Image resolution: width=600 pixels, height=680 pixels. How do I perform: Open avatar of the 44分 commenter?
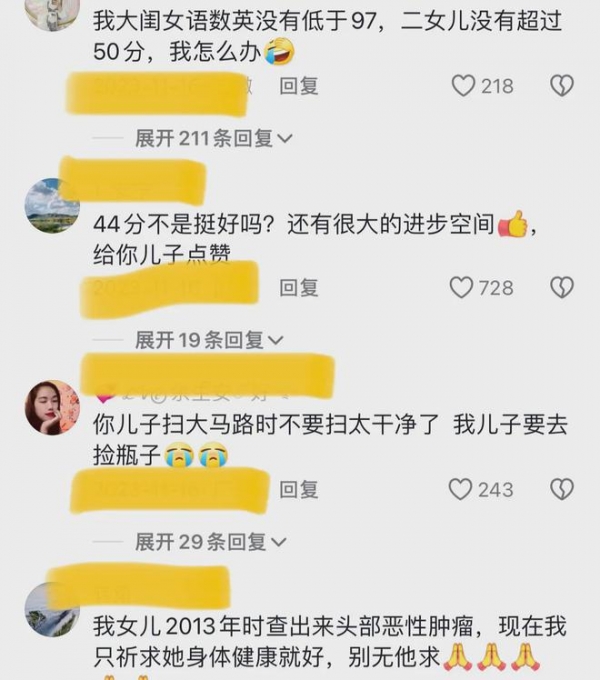click(x=51, y=206)
